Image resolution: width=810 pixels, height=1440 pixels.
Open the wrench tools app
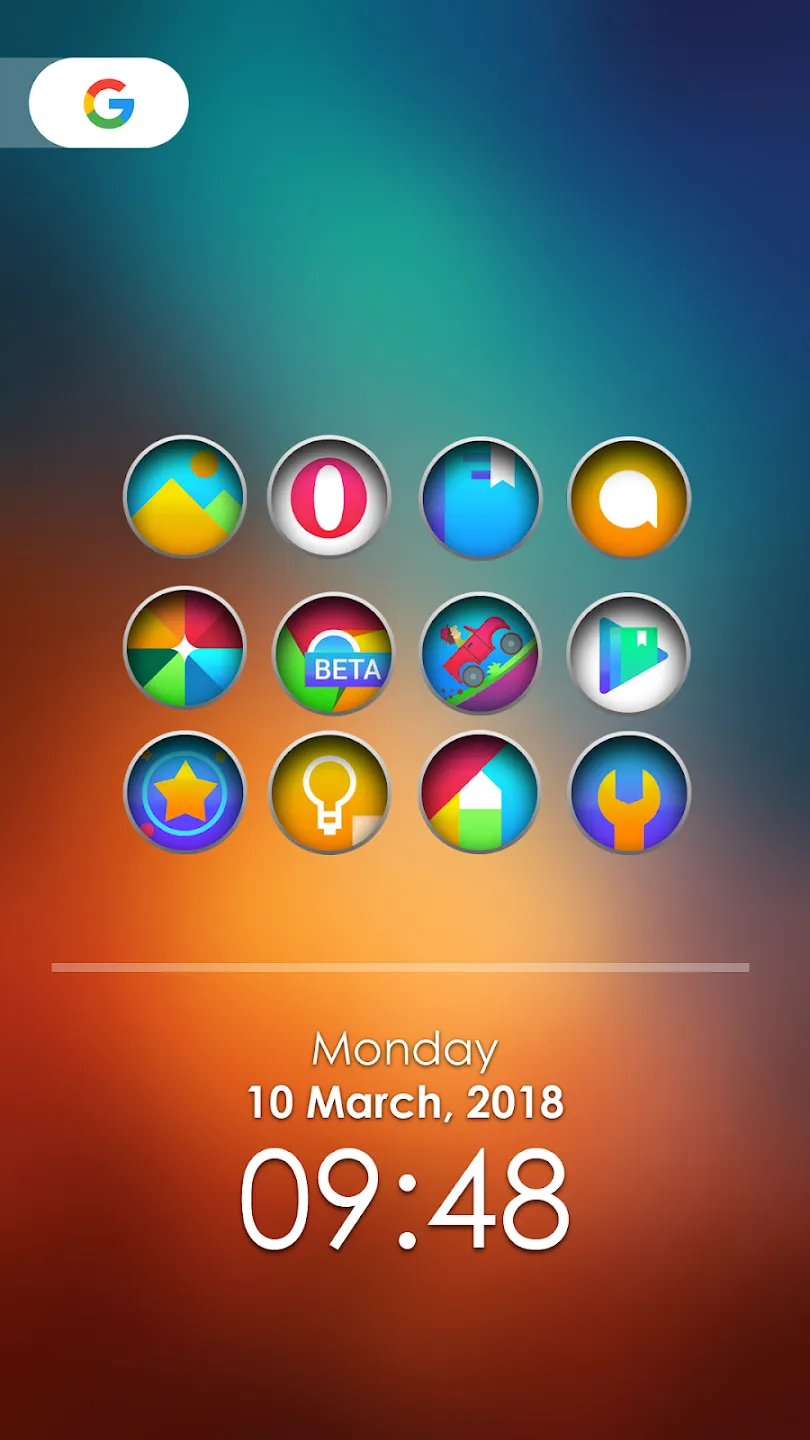coord(629,792)
